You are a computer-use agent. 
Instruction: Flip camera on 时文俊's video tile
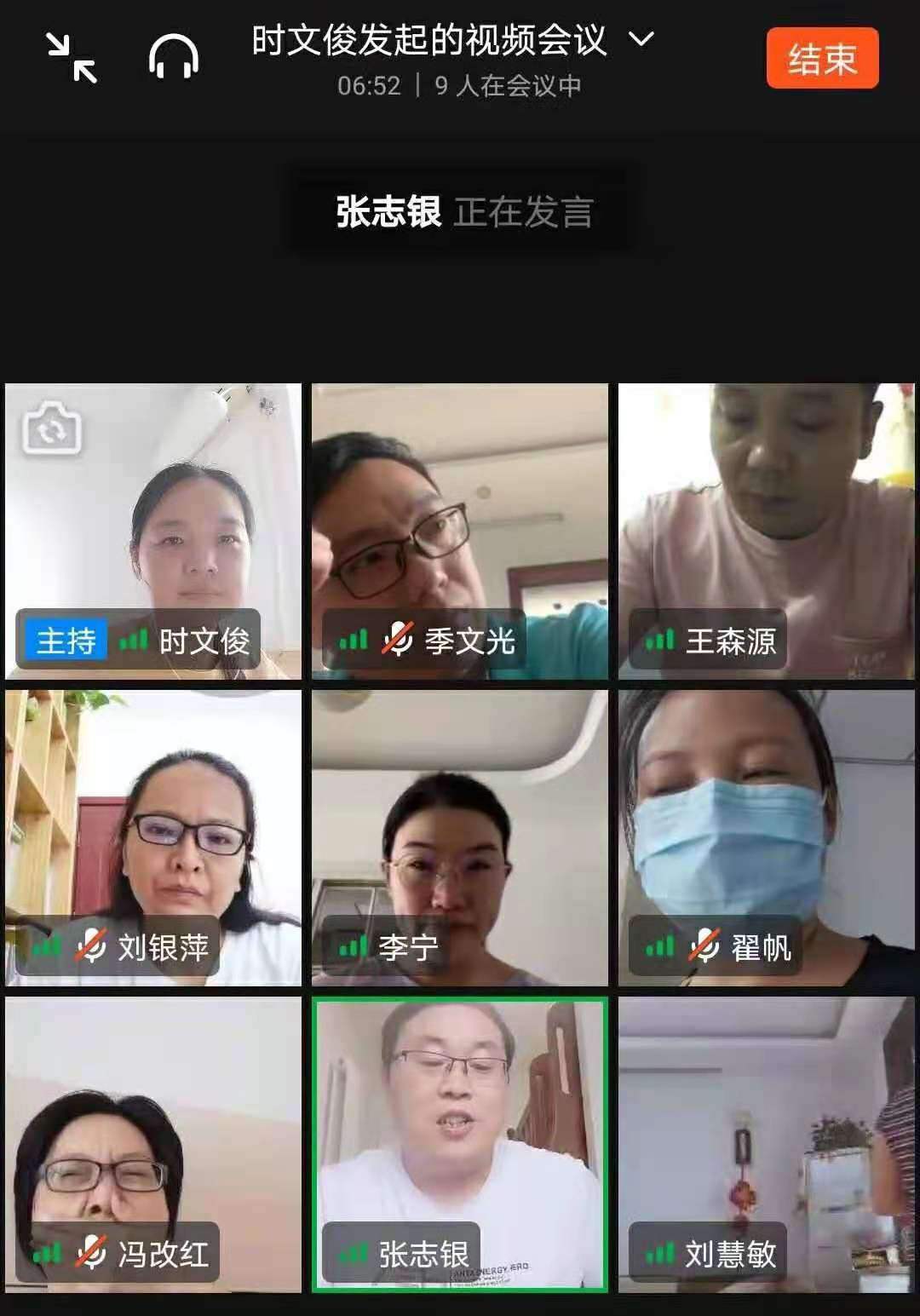point(52,428)
